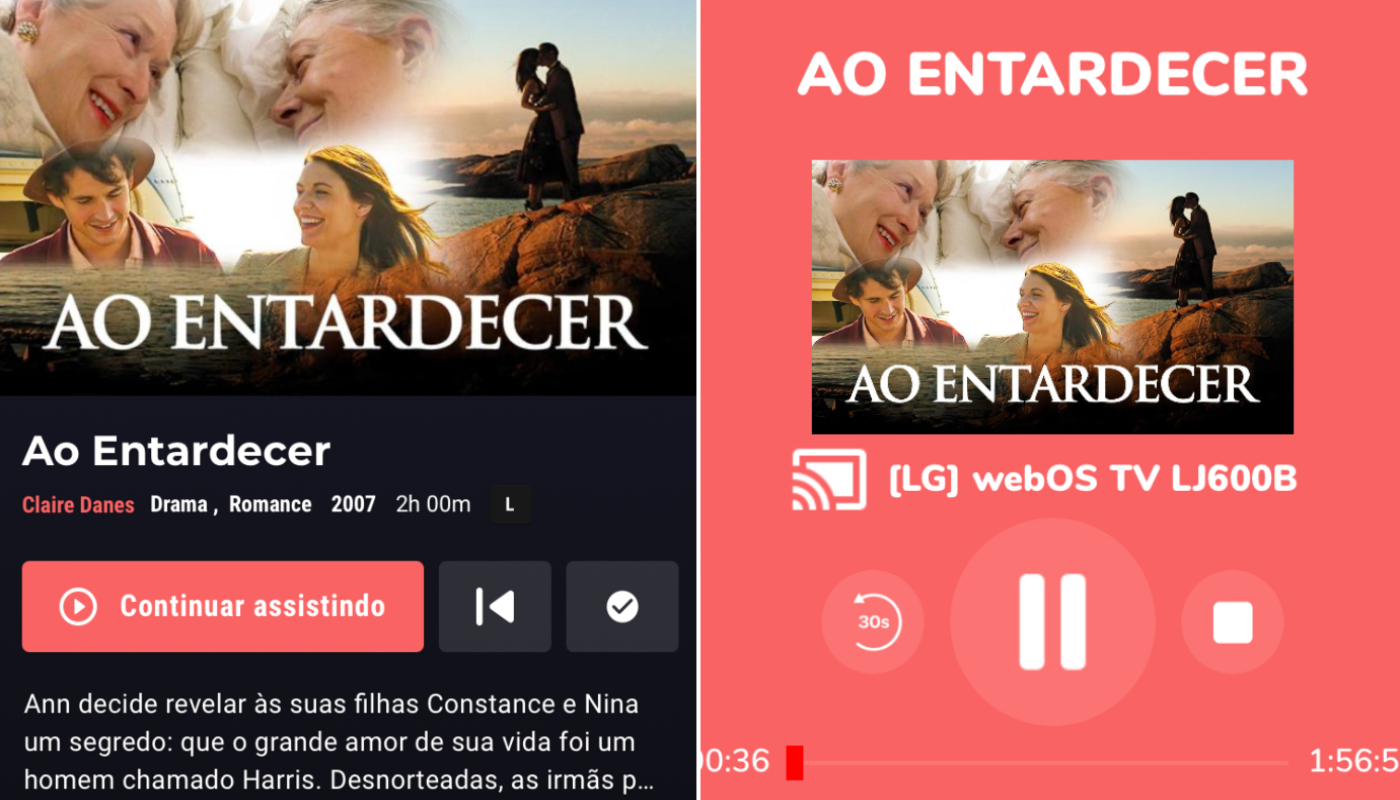Restart the movie from the beginning

pyautogui.click(x=494, y=606)
